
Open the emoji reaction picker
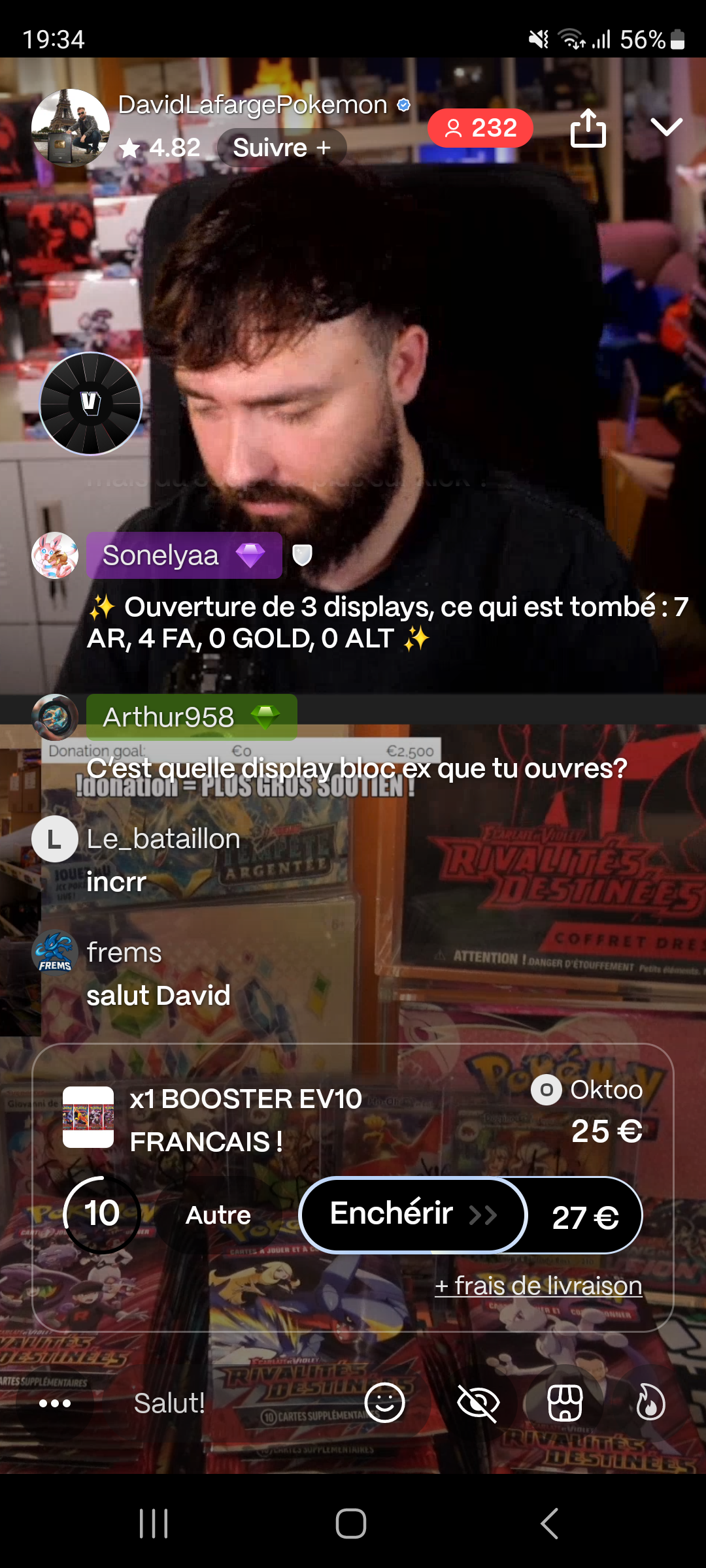pos(384,1403)
